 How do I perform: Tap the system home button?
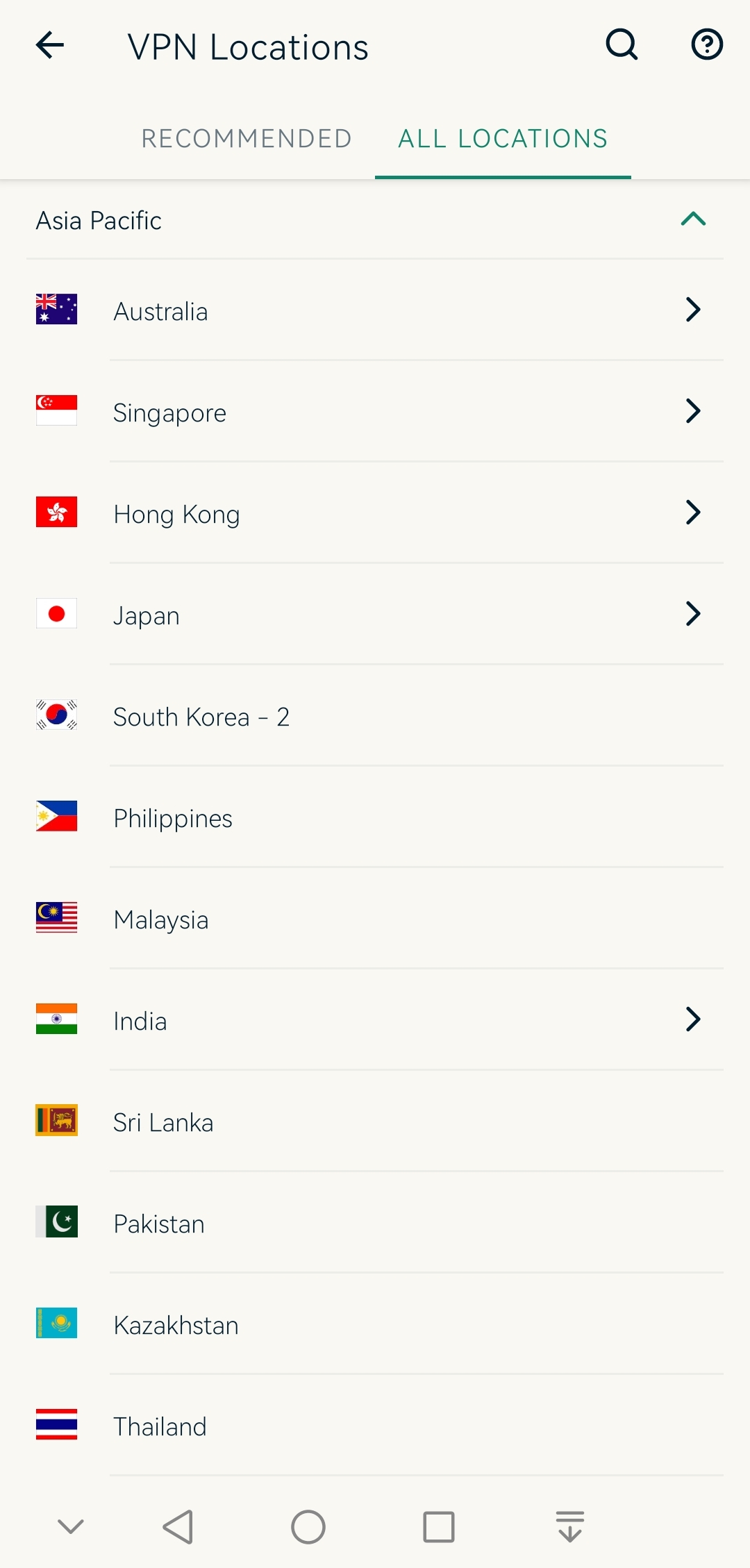point(308,1527)
